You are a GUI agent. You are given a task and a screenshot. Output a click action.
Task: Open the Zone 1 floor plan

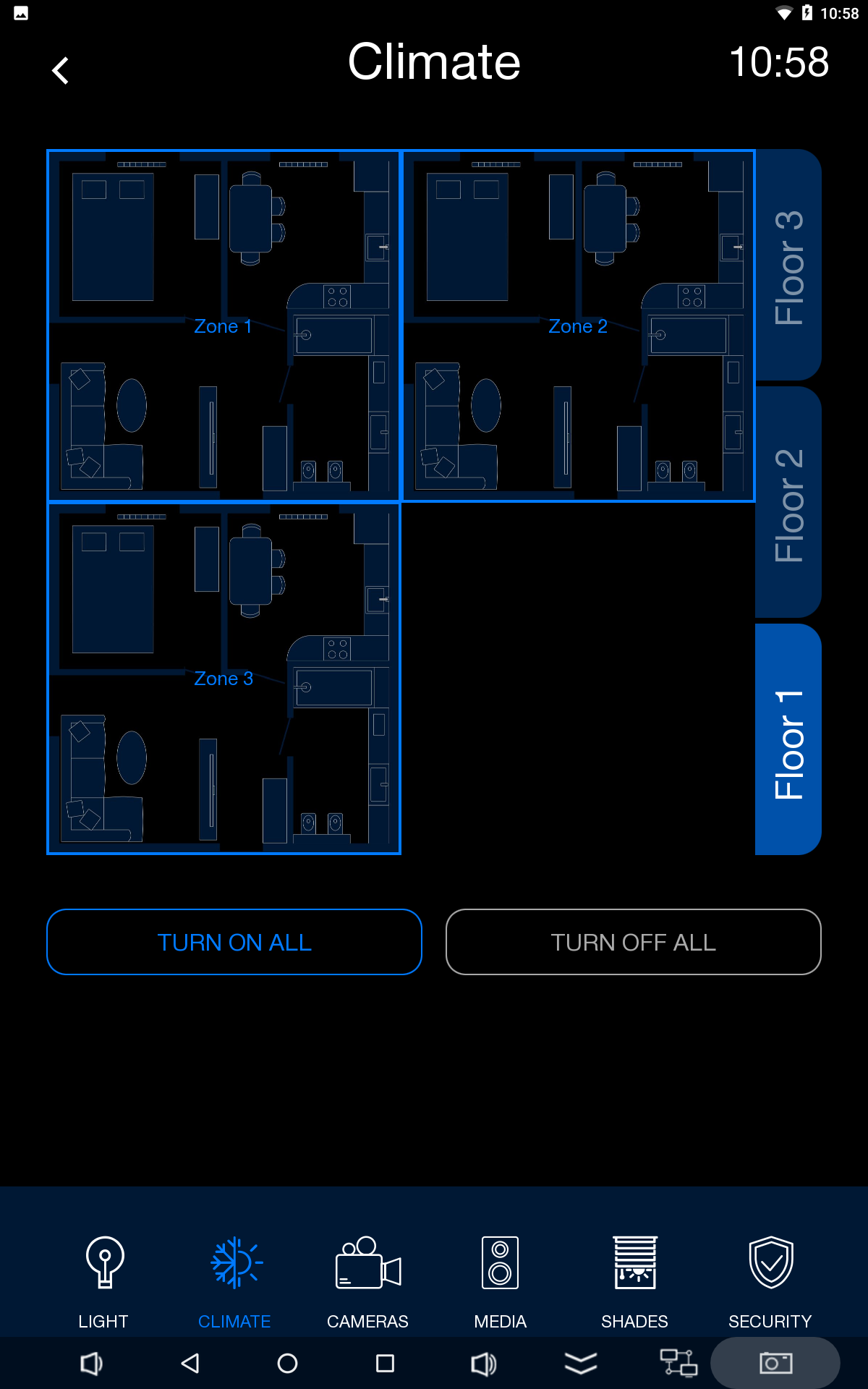click(x=224, y=326)
